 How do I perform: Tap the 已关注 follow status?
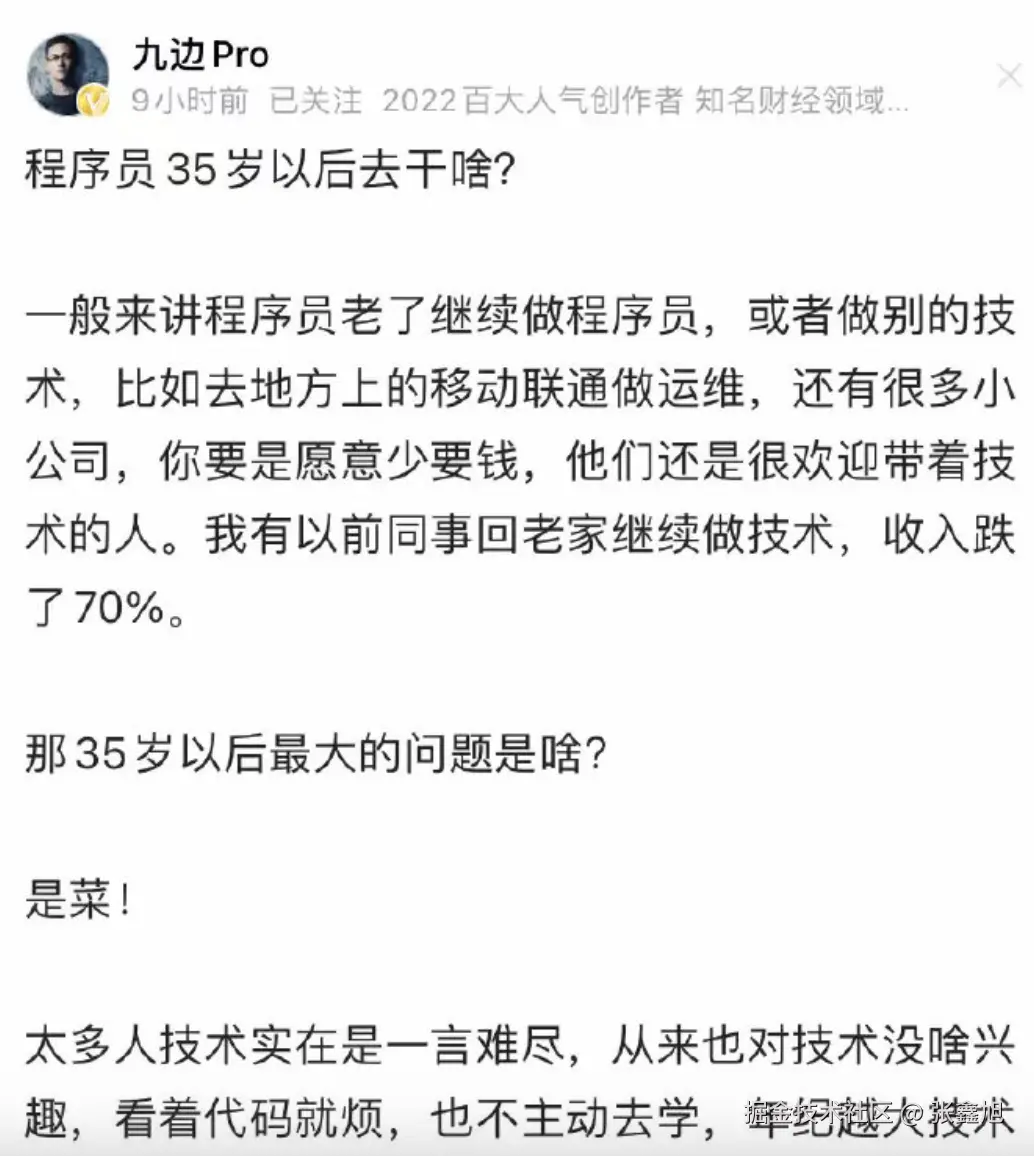tap(316, 101)
